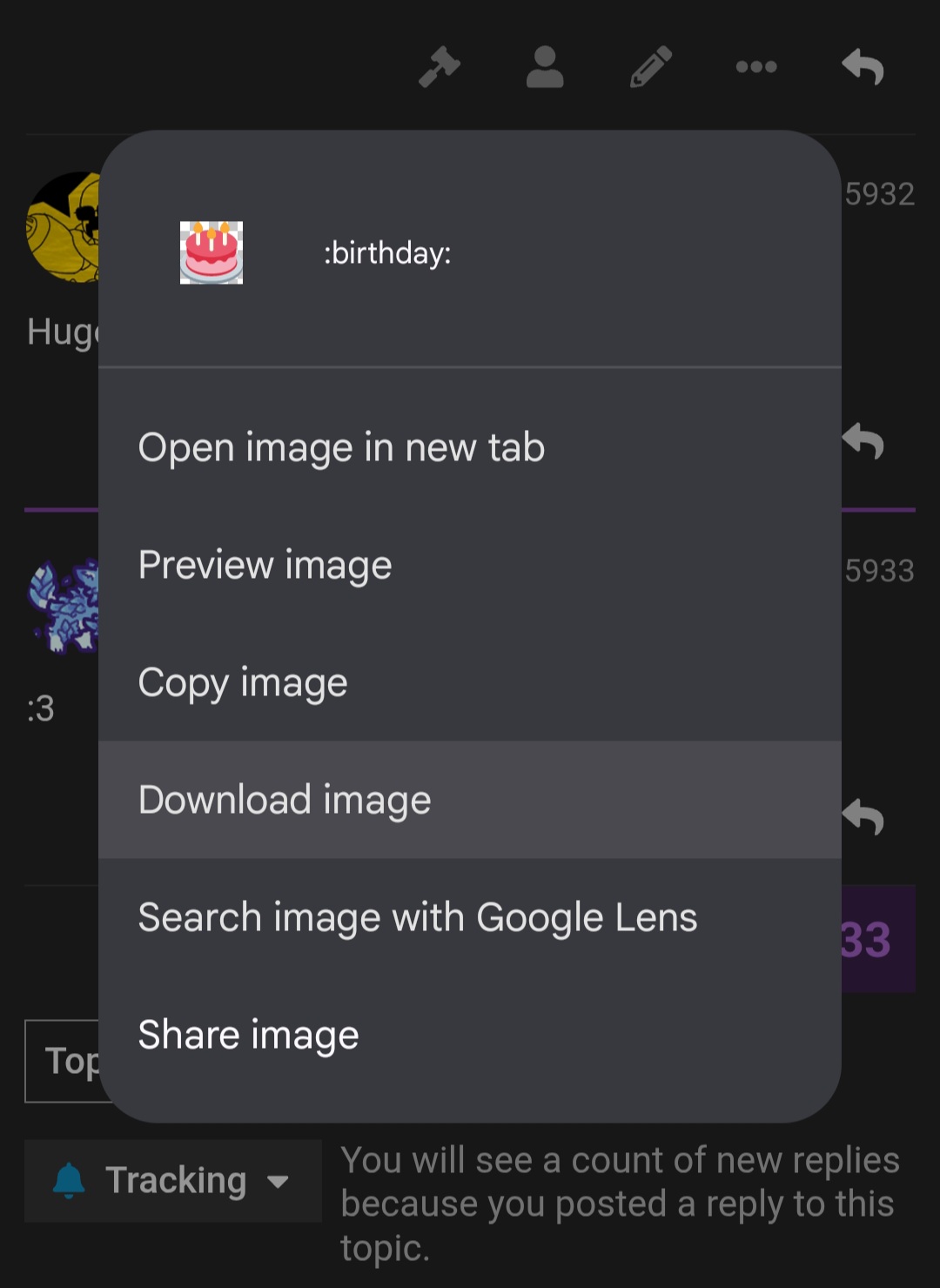This screenshot has height=1288, width=940.
Task: Select Preview image option
Action: point(265,566)
